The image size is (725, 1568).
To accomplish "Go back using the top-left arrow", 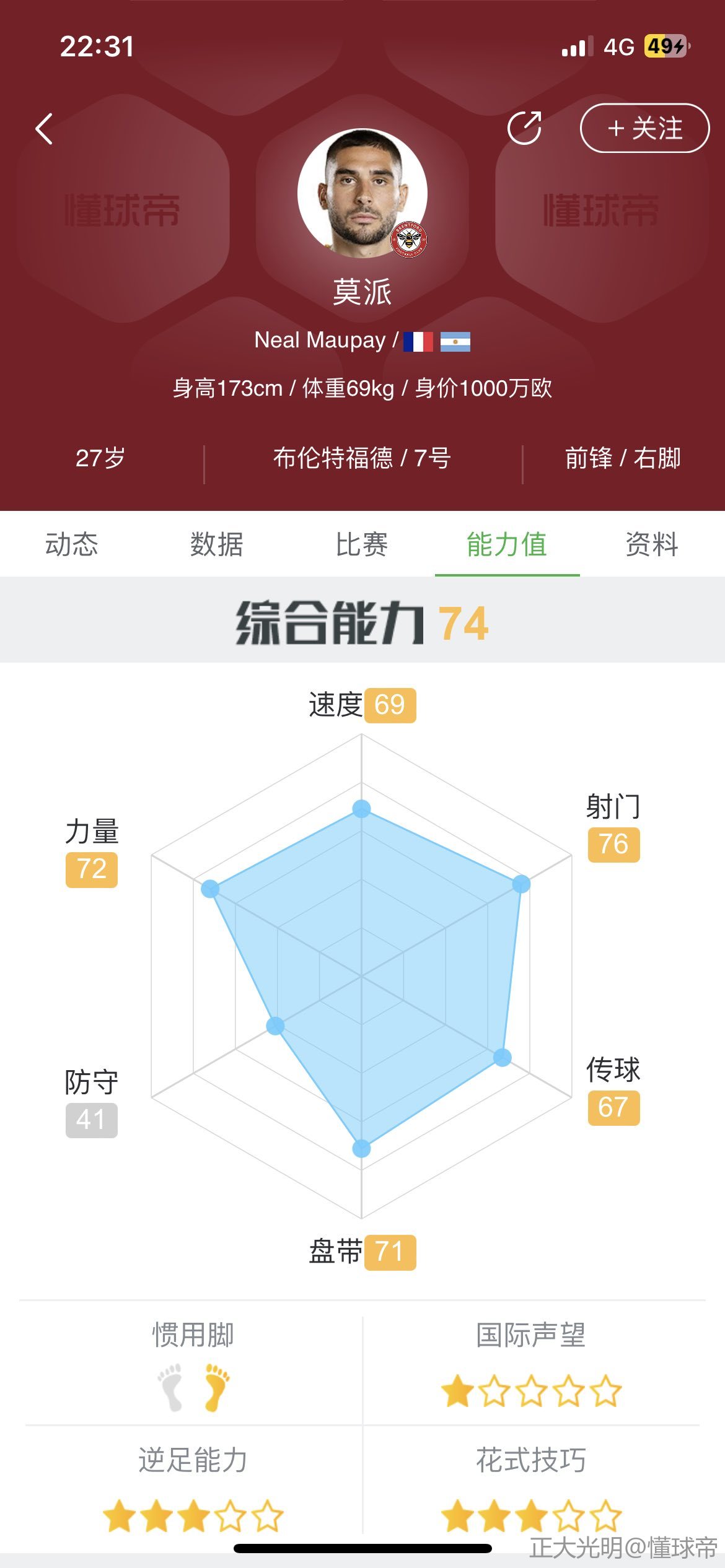I will click(44, 129).
